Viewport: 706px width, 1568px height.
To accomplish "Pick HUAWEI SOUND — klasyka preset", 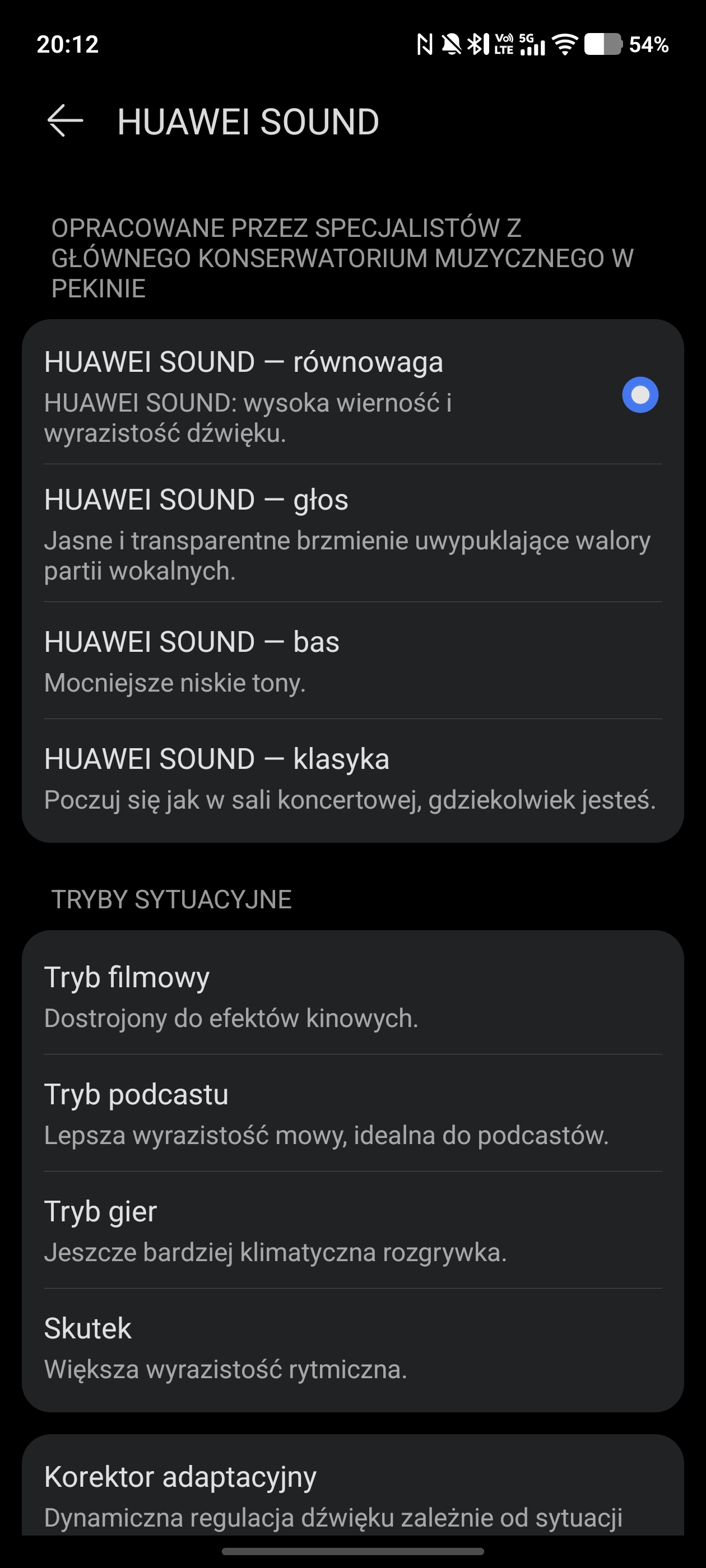I will (352, 778).
